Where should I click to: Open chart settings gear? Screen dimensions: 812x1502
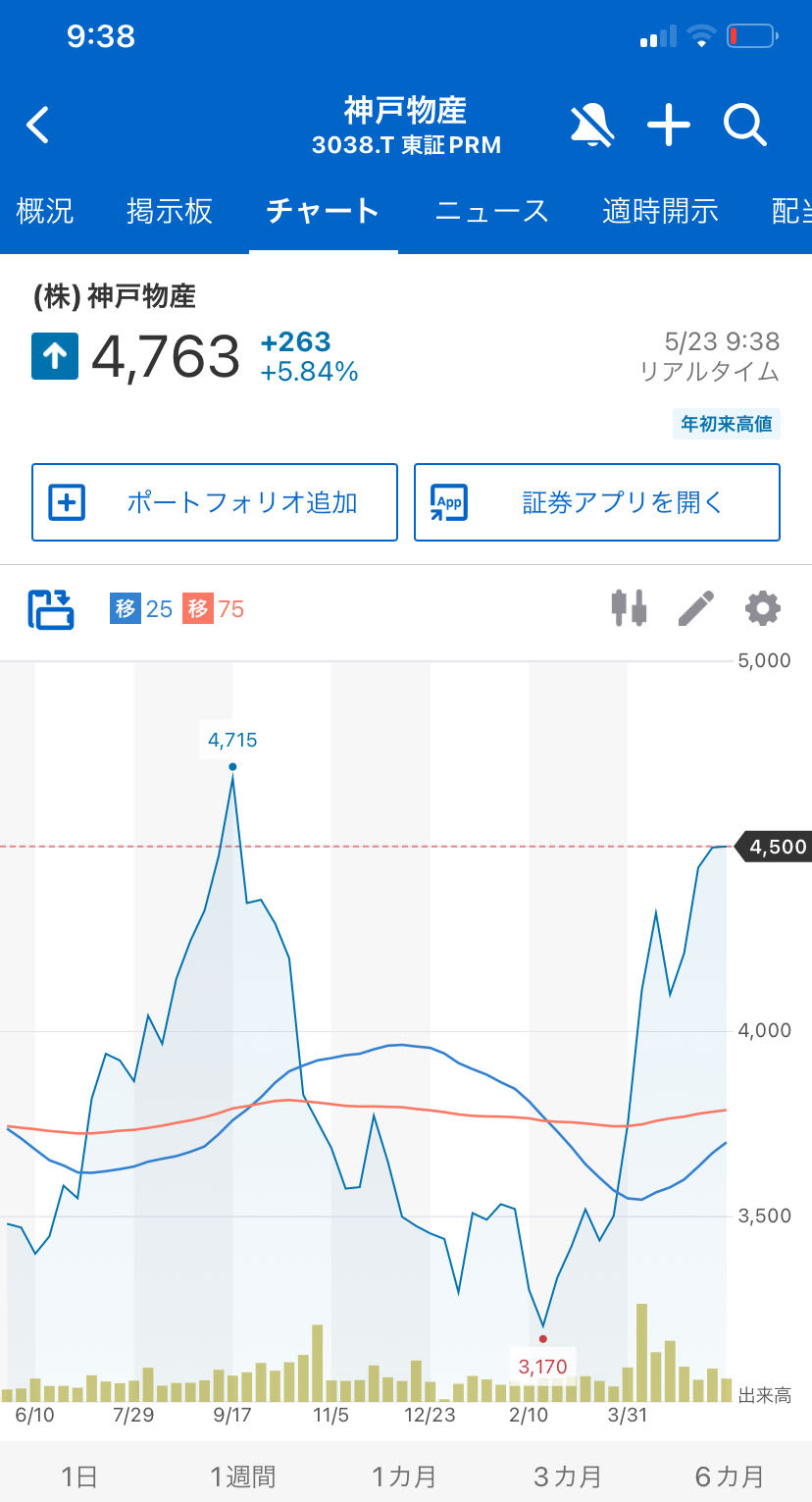763,608
